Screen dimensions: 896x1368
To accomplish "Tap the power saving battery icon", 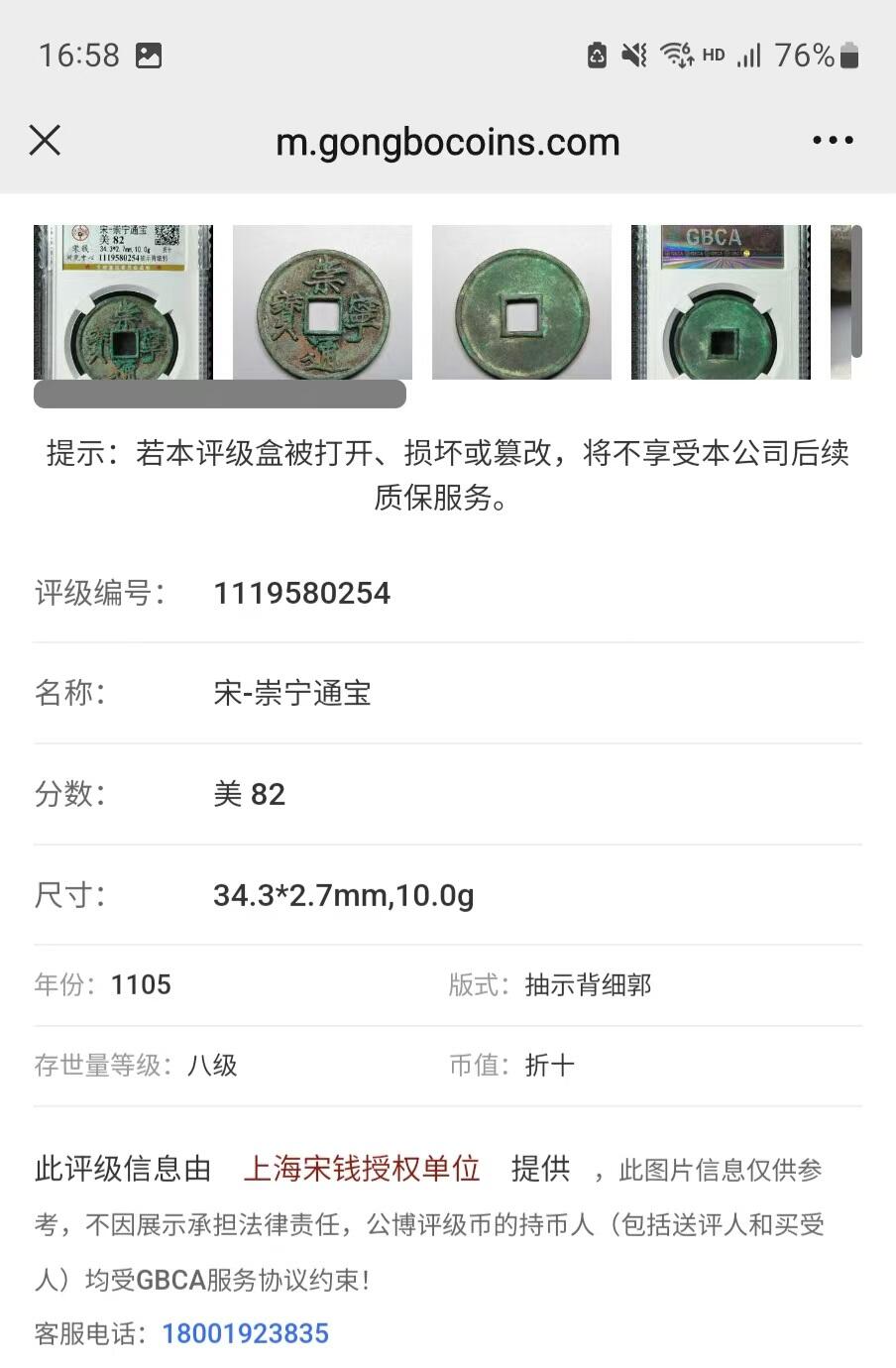I will [x=596, y=55].
